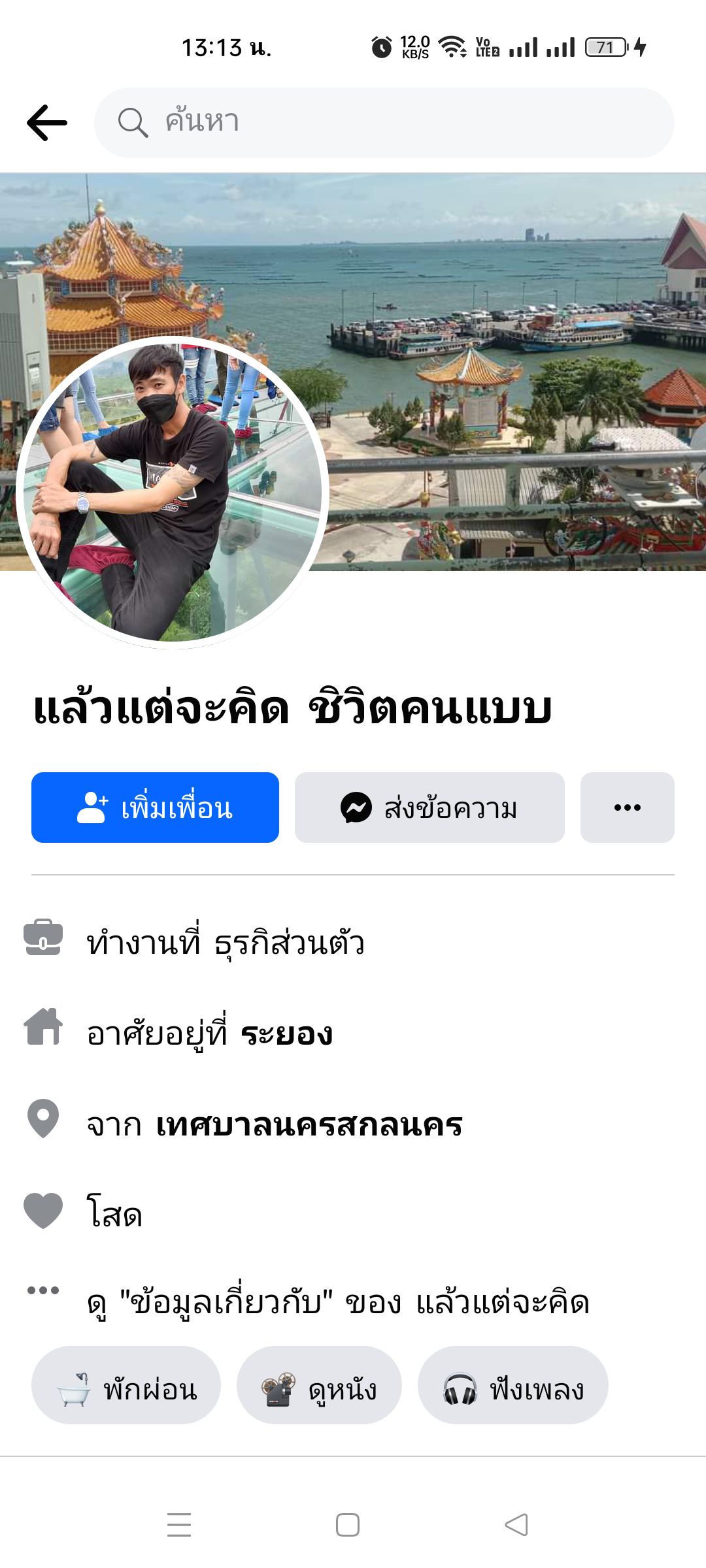Screen dimensions: 706x1568
Task: Send a message via ส่งข้อความ
Action: 429,808
